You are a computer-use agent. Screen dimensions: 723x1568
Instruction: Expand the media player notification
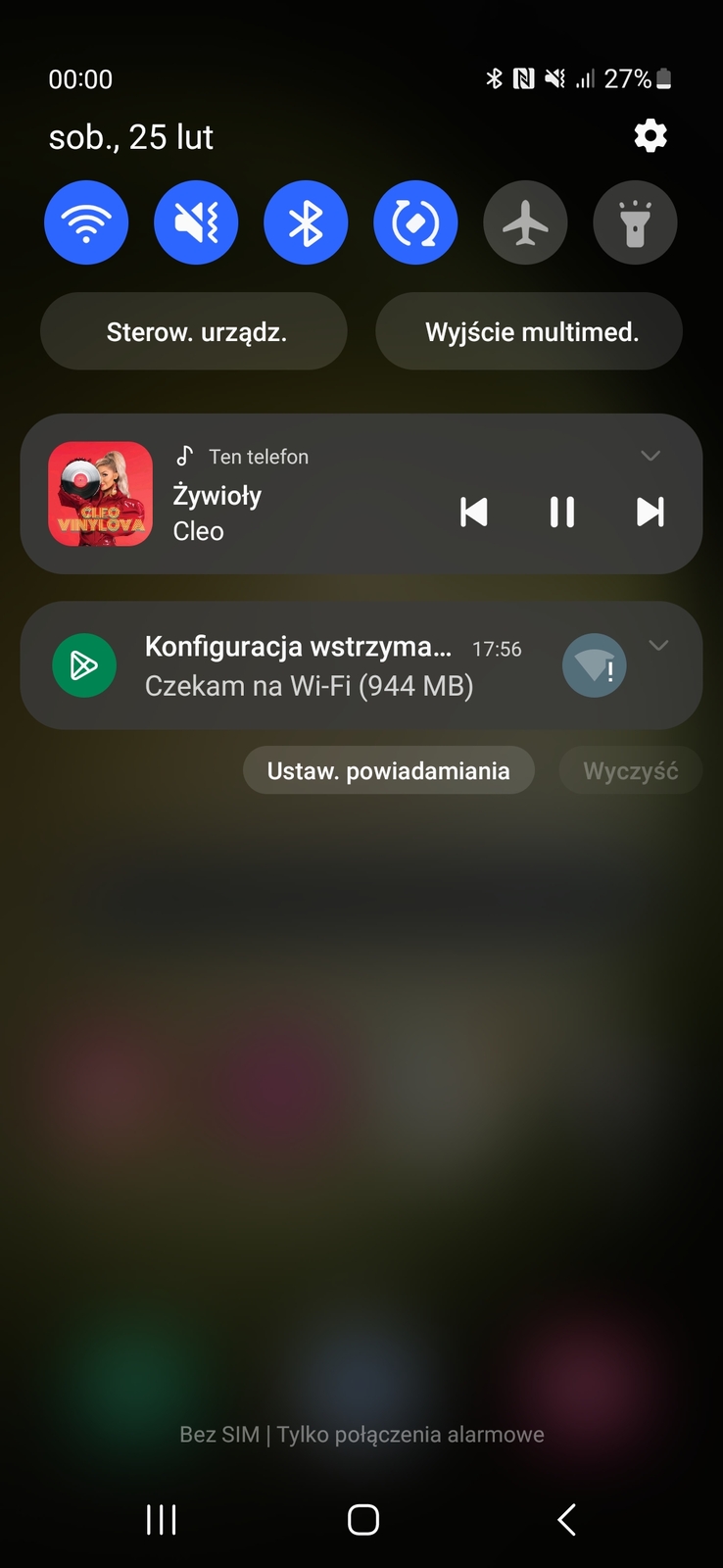pyautogui.click(x=651, y=456)
